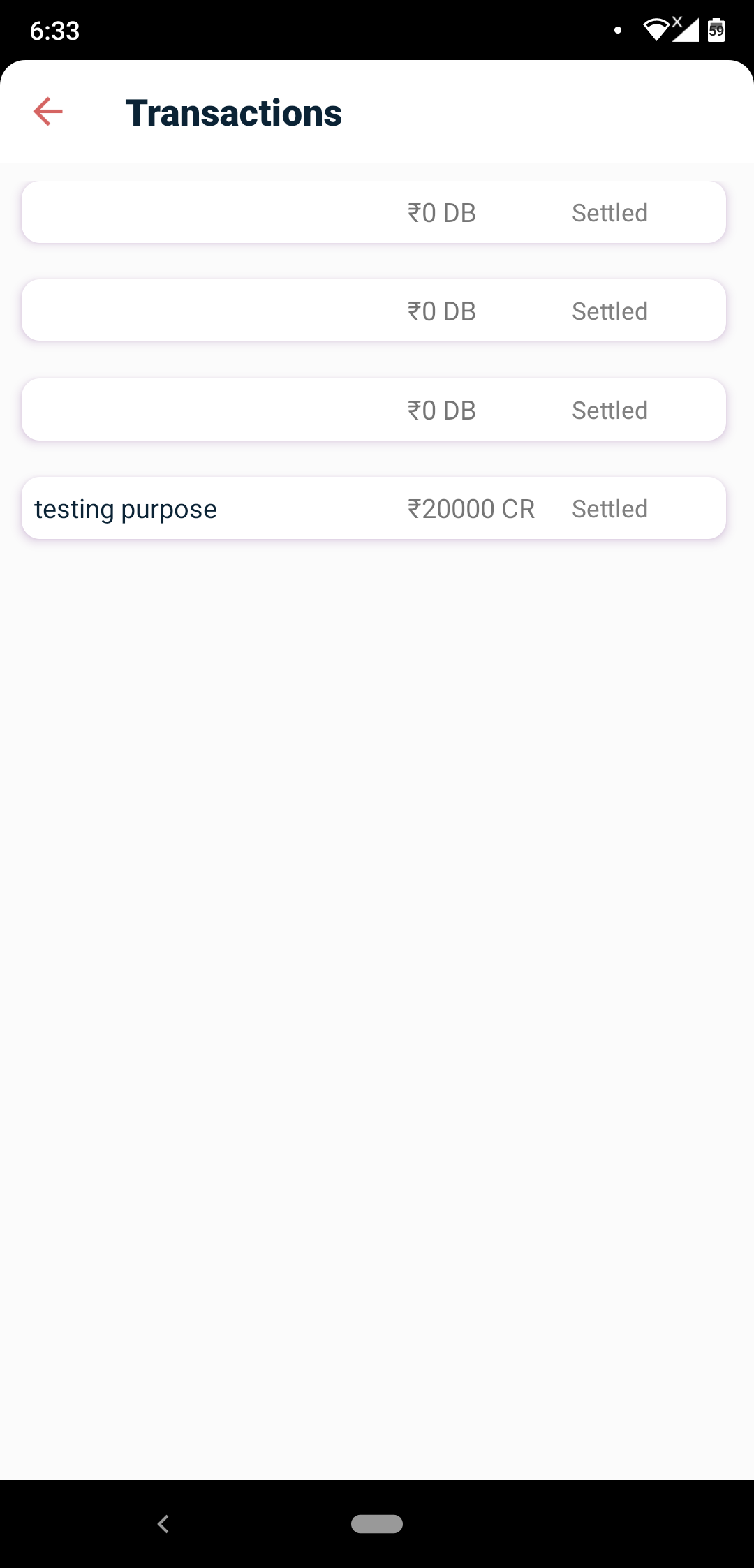Tap the system back button
This screenshot has width=754, height=1568.
pyautogui.click(x=163, y=1524)
